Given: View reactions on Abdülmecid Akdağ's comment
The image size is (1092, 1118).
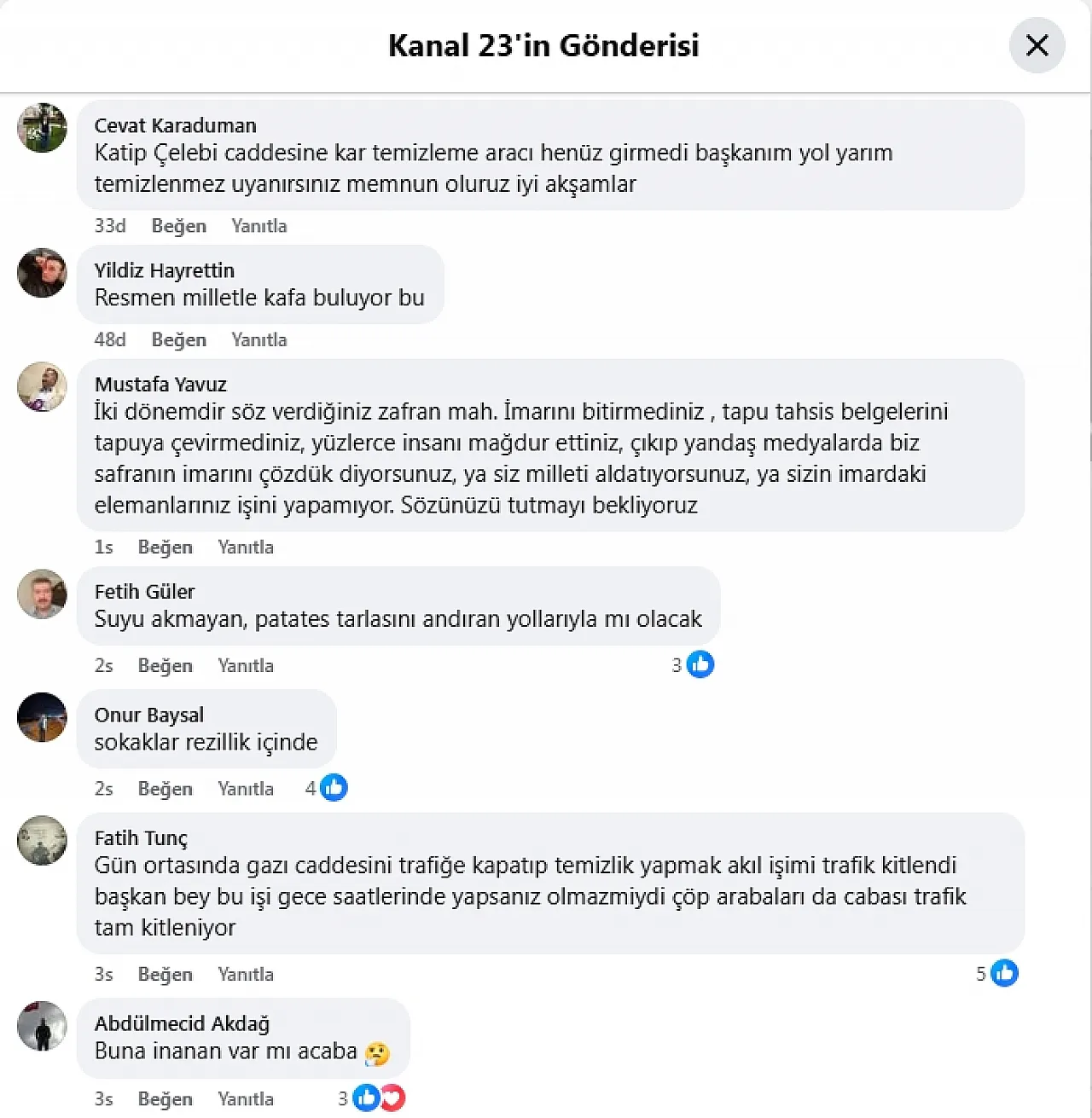Looking at the screenshot, I should point(373,1098).
